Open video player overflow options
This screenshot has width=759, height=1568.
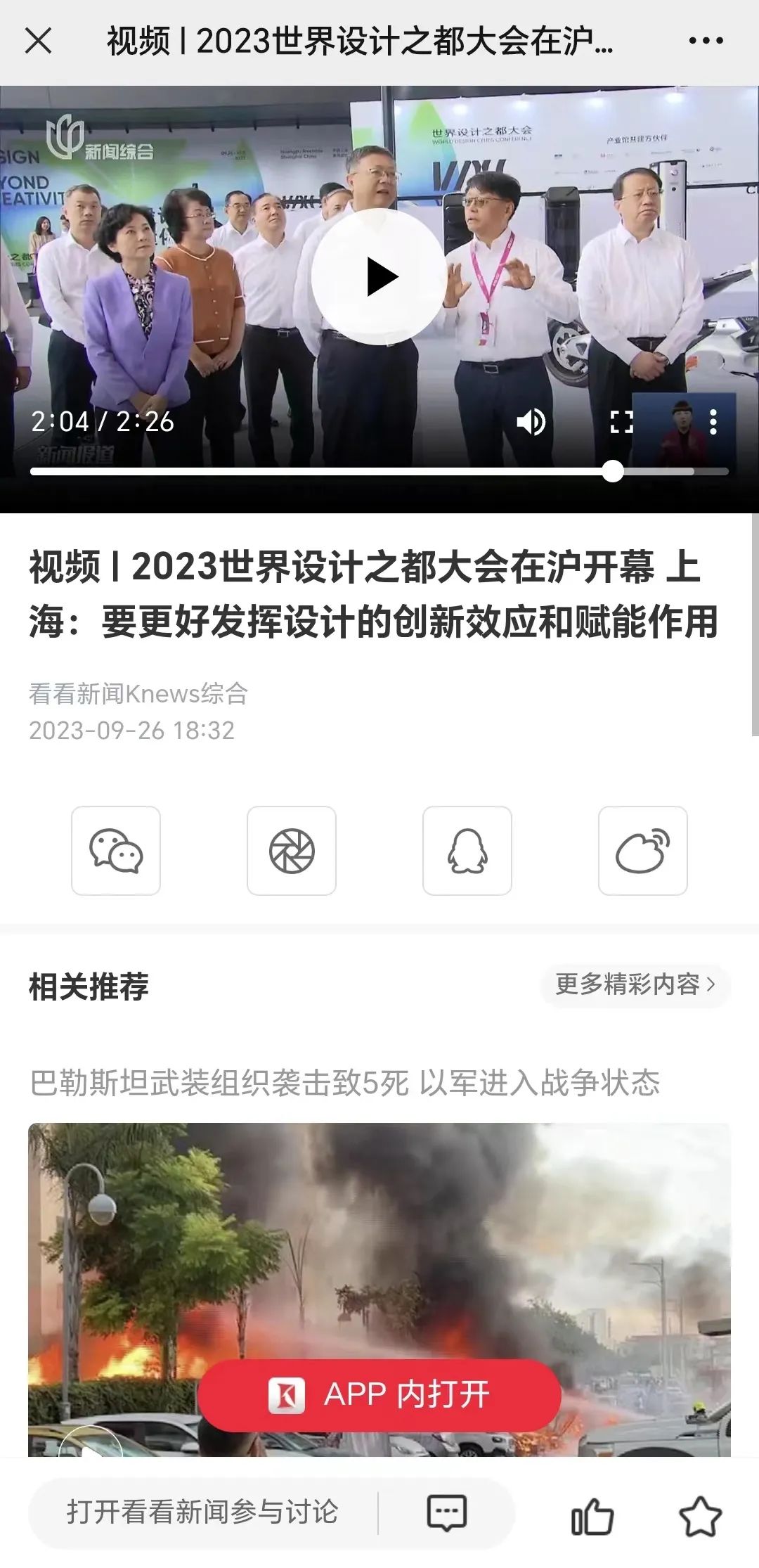pyautogui.click(x=713, y=422)
